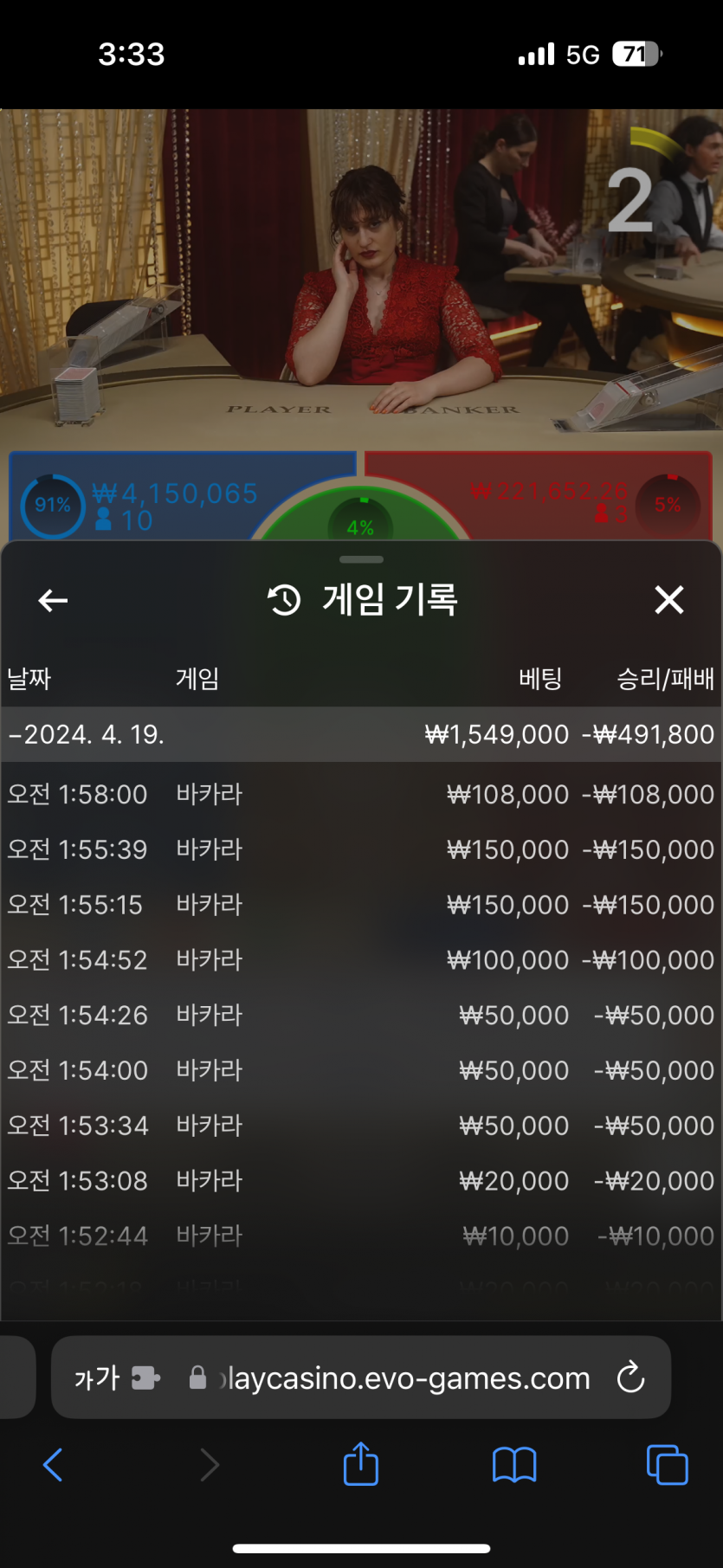The image size is (723, 1568).
Task: Go back from the 게임 기록 panel
Action: point(53,600)
